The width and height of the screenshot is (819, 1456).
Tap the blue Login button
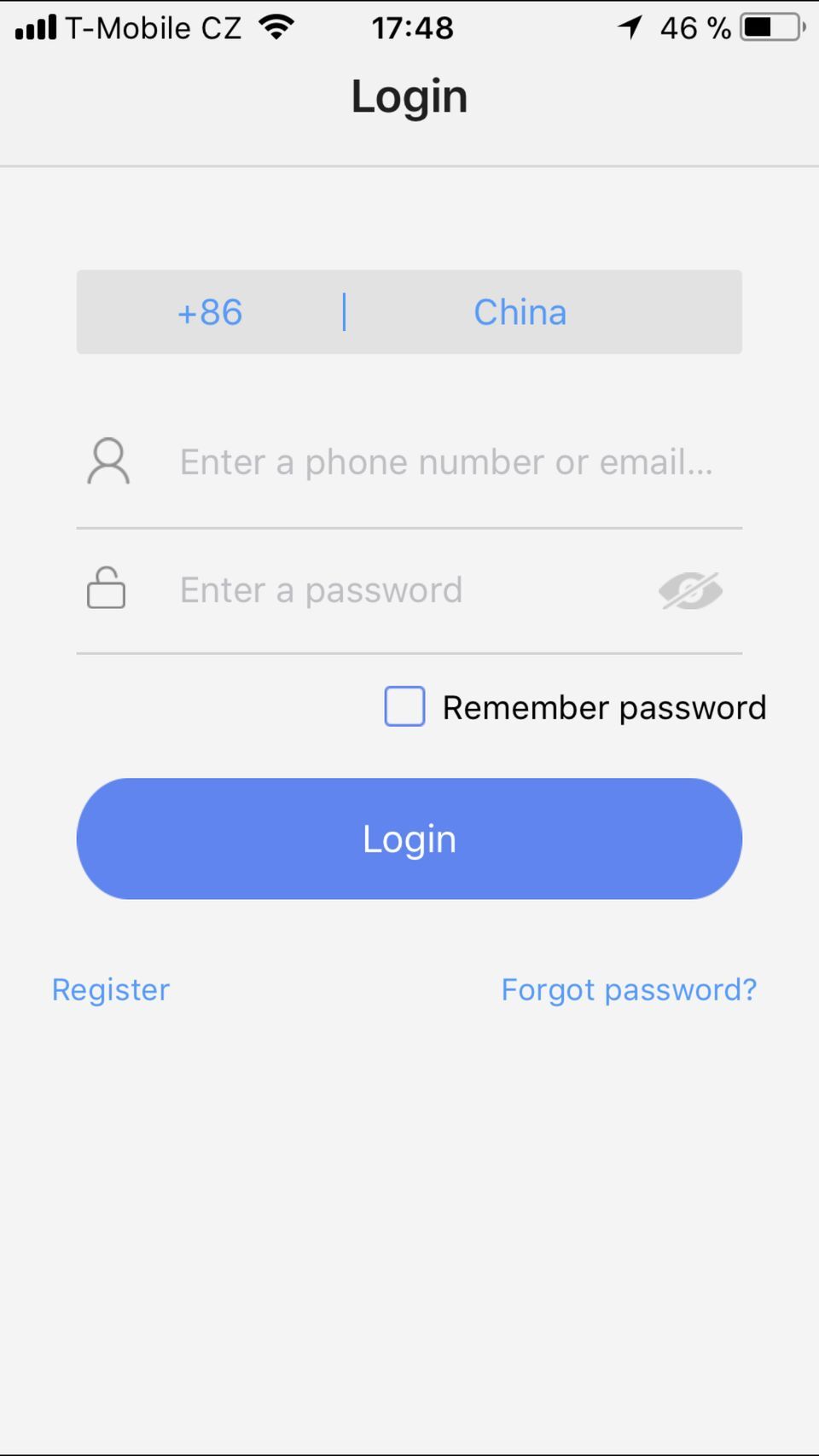coord(409,838)
